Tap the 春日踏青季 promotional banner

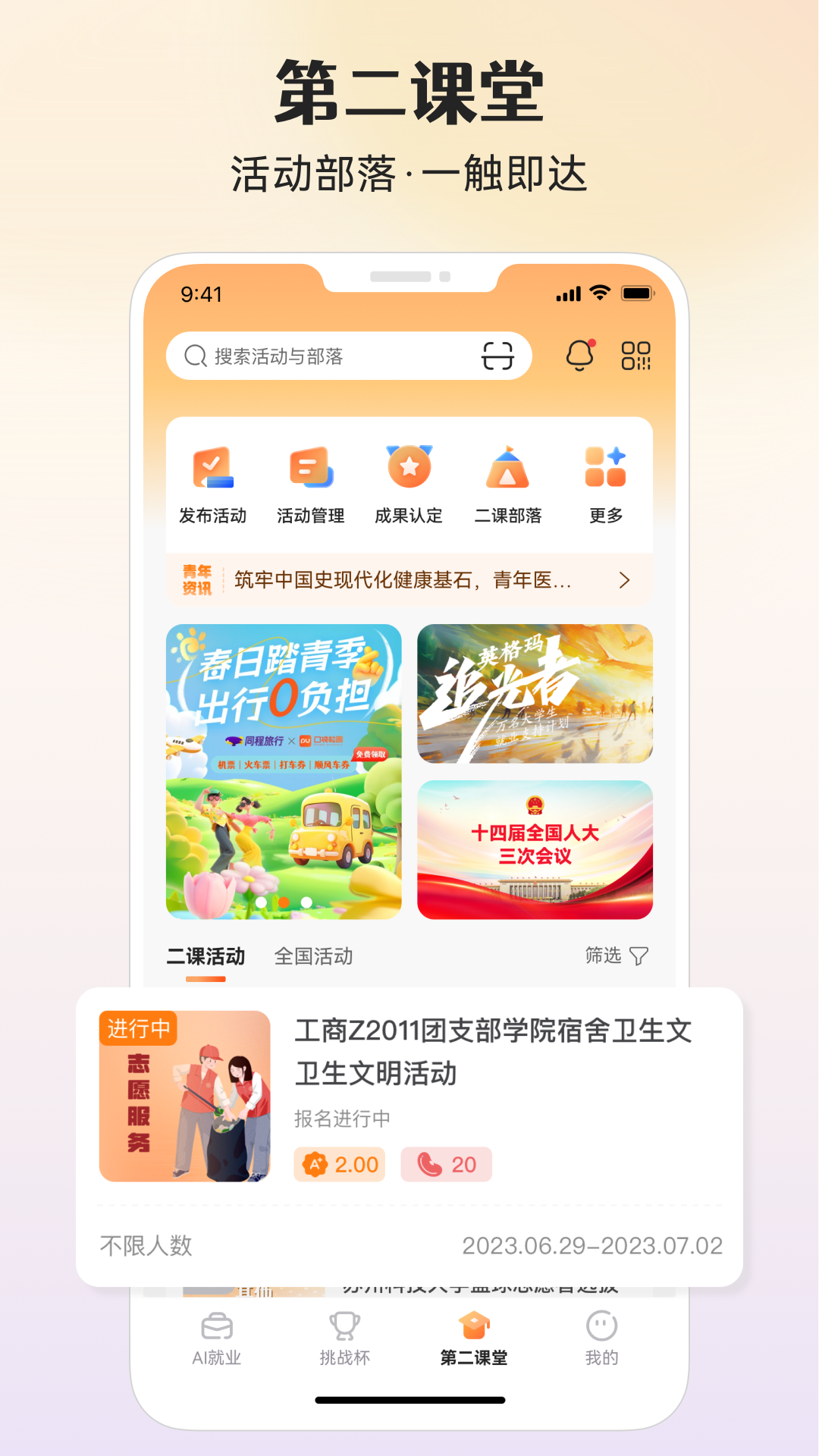pyautogui.click(x=284, y=766)
